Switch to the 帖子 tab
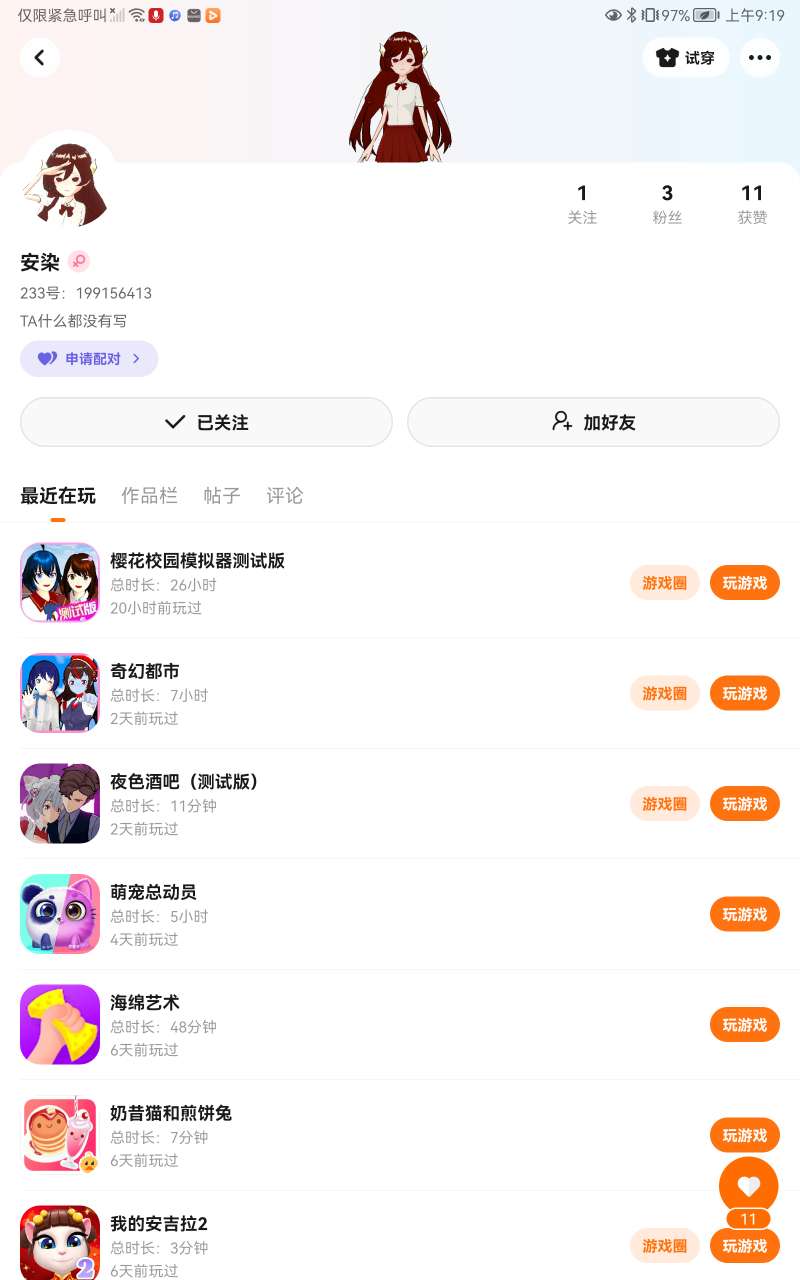Viewport: 800px width, 1280px height. 222,495
